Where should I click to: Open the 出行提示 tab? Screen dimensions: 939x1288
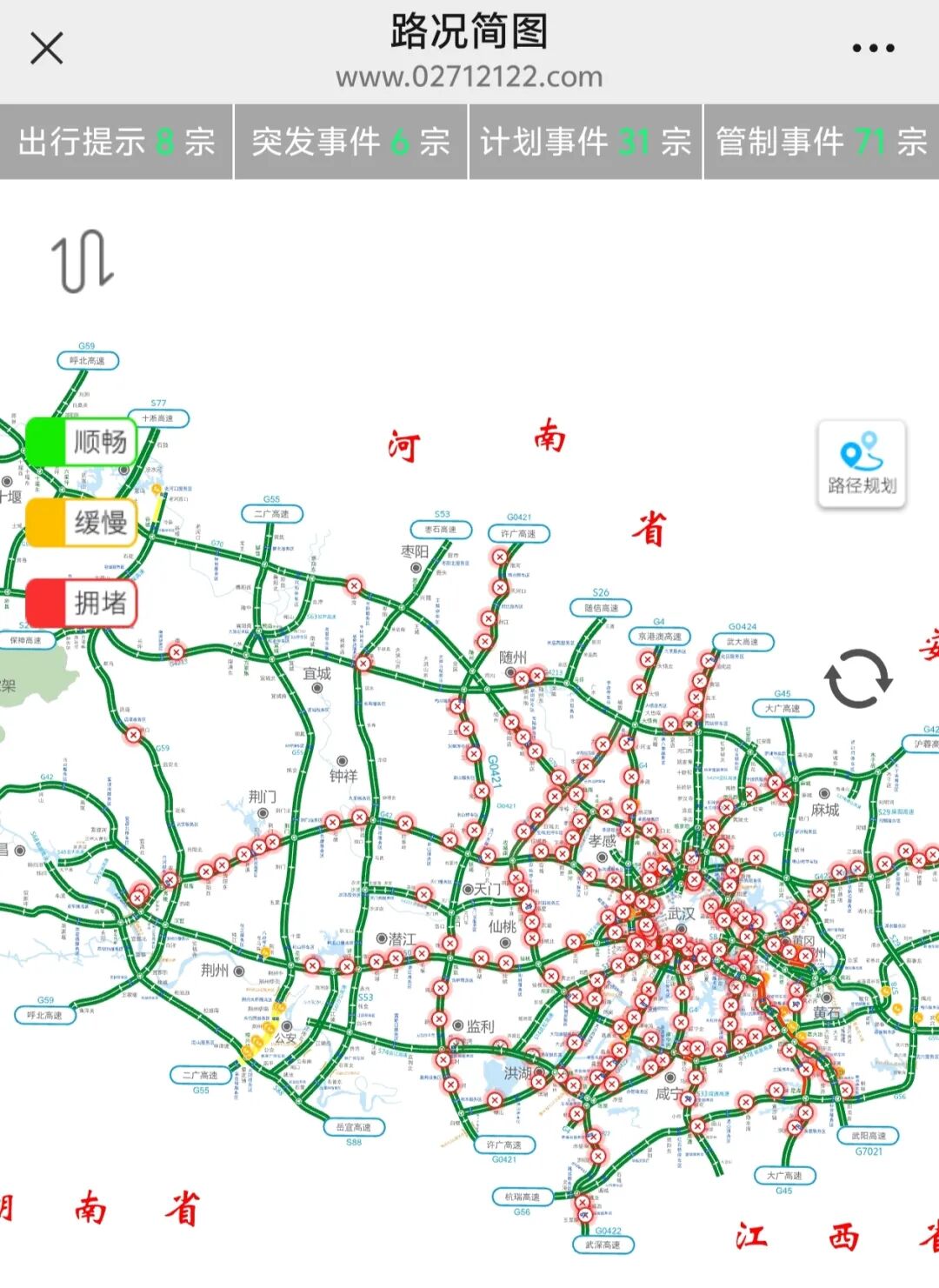[x=117, y=142]
